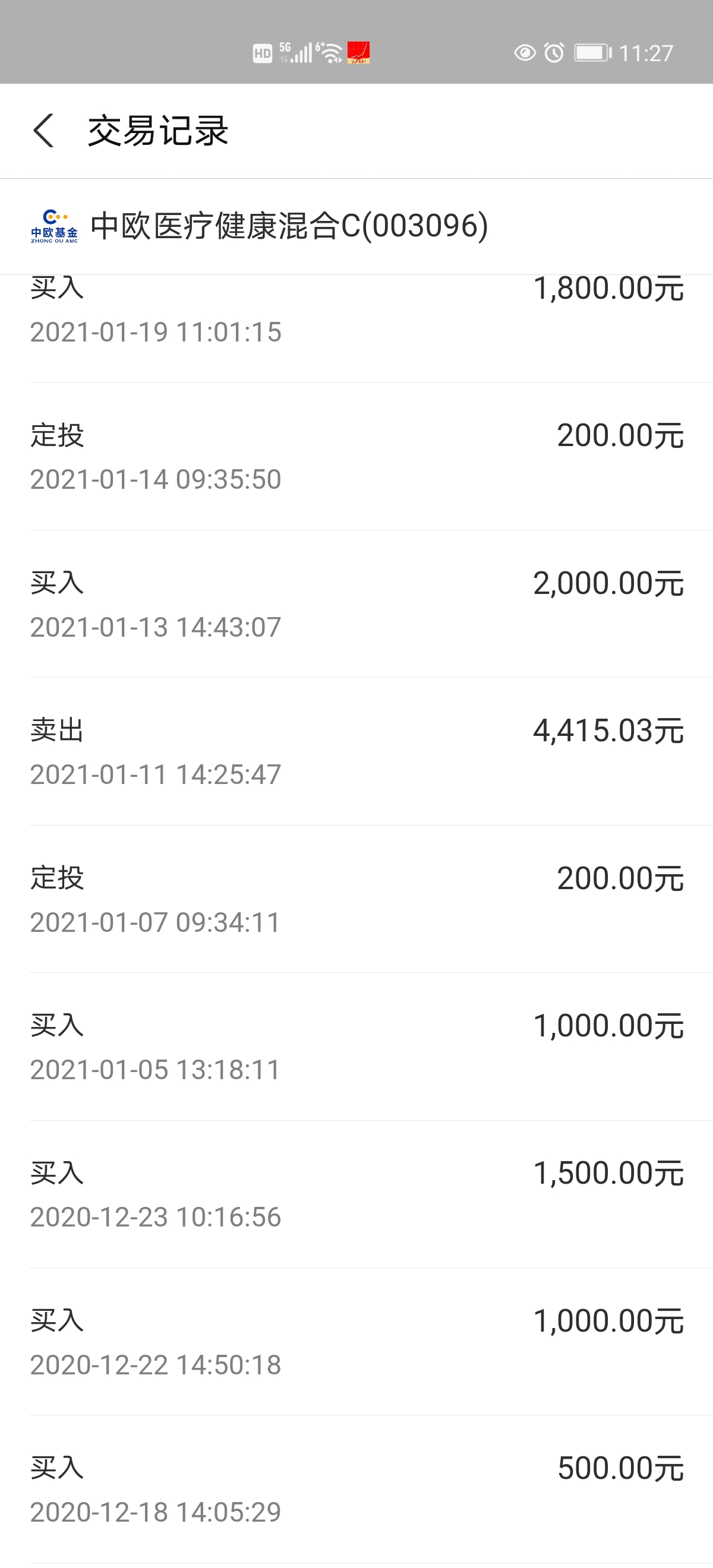The height and width of the screenshot is (1568, 713).
Task: View the 定投 record dated 2021-01-07
Action: pos(356,899)
